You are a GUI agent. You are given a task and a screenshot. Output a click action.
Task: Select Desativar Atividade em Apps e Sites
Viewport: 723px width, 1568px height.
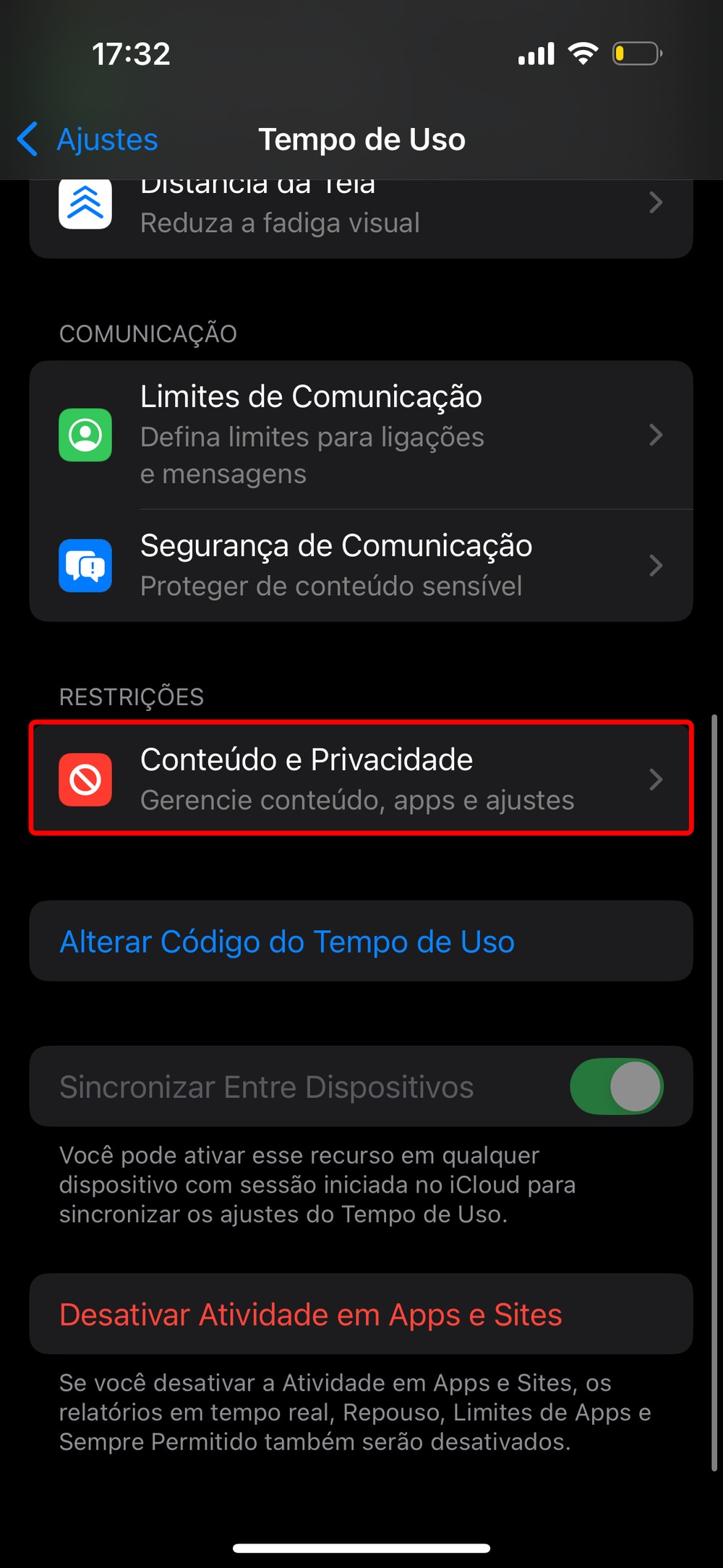click(x=311, y=1314)
